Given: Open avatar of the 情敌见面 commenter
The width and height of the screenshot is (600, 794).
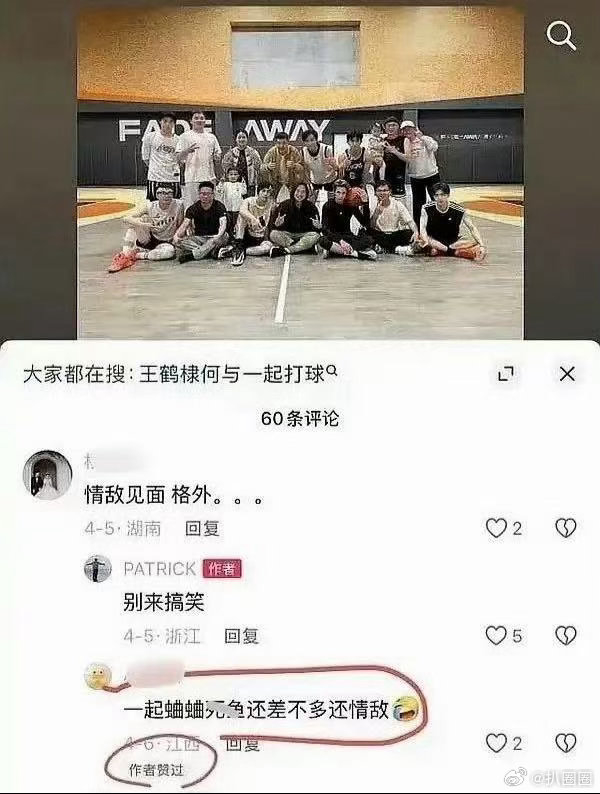Looking at the screenshot, I should click(48, 475).
